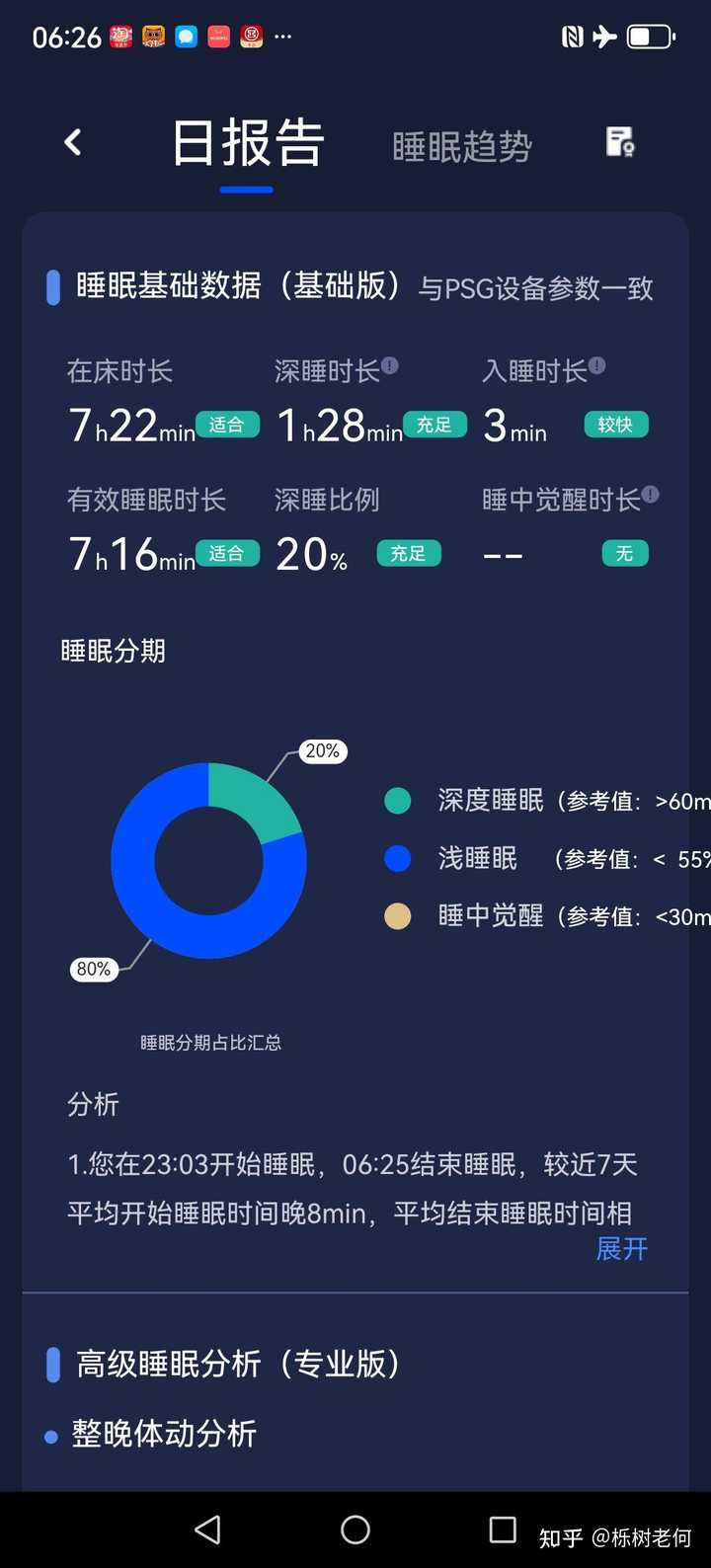
Task: Go back using the top-left arrow
Action: click(73, 143)
